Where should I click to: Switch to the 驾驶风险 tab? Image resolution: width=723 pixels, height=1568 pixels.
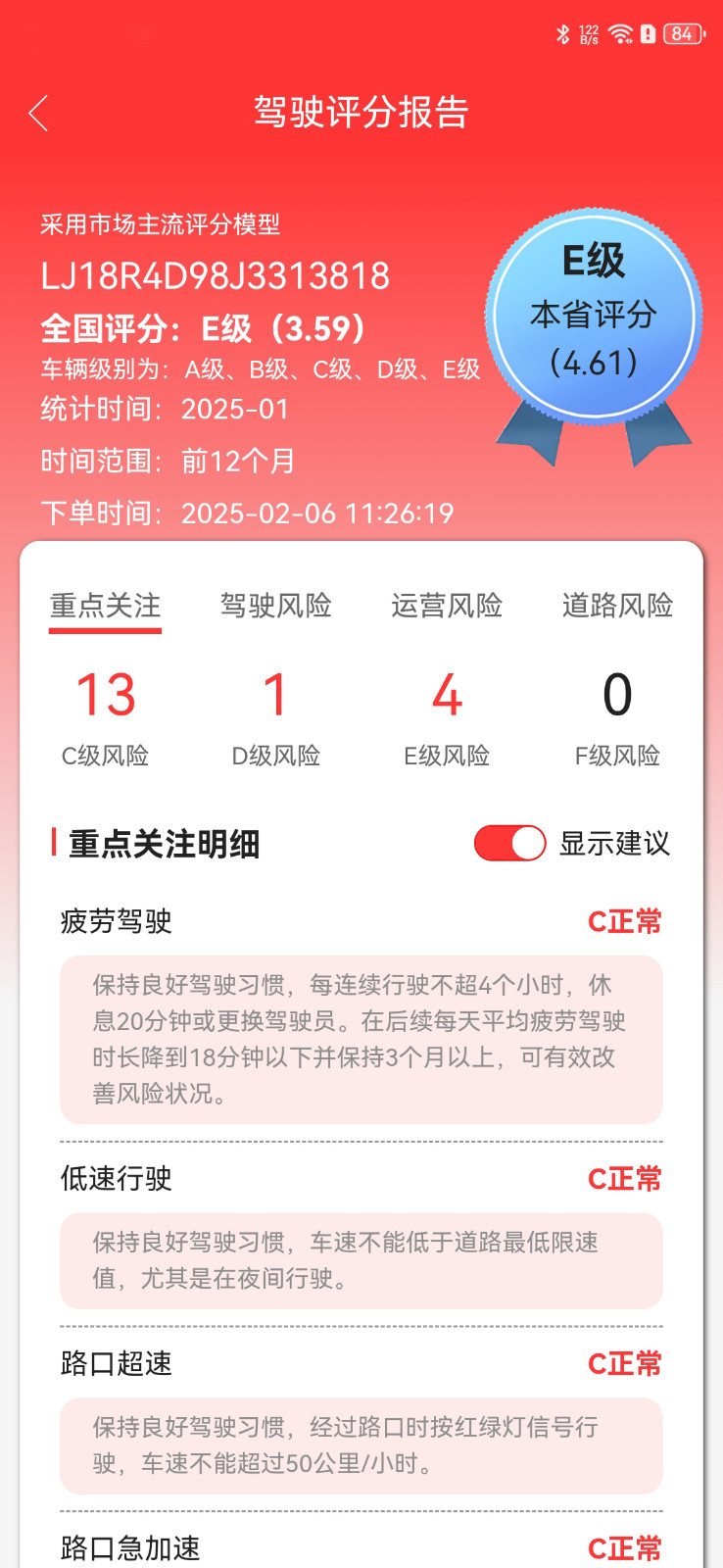(276, 606)
